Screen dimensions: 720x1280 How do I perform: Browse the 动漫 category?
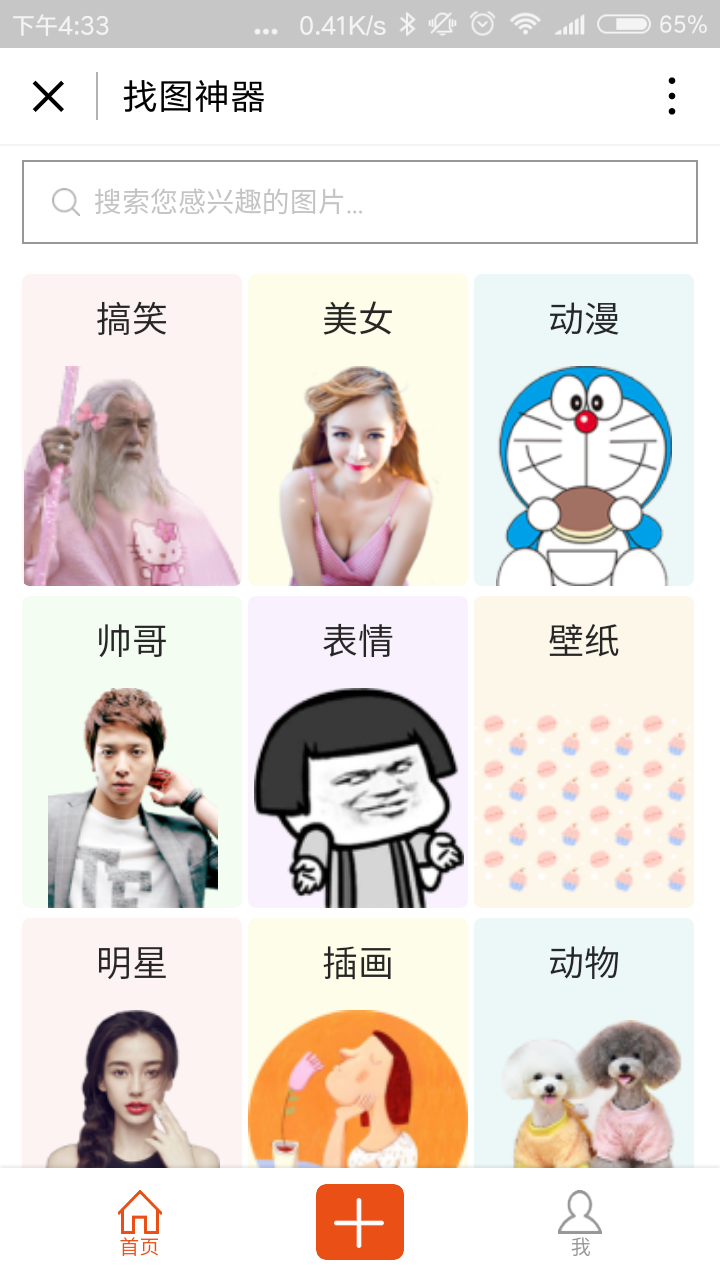pyautogui.click(x=584, y=430)
